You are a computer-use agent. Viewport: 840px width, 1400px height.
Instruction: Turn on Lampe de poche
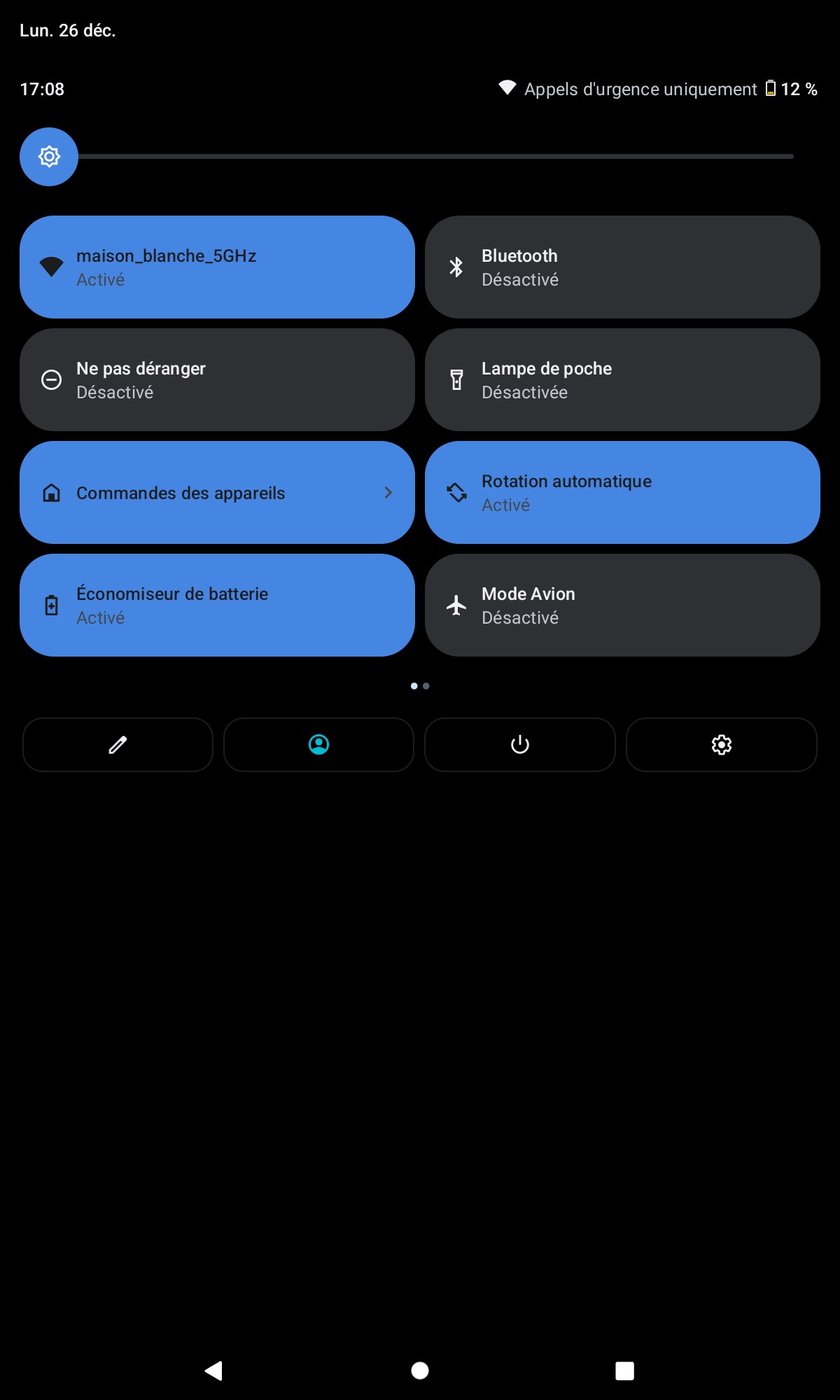(622, 379)
